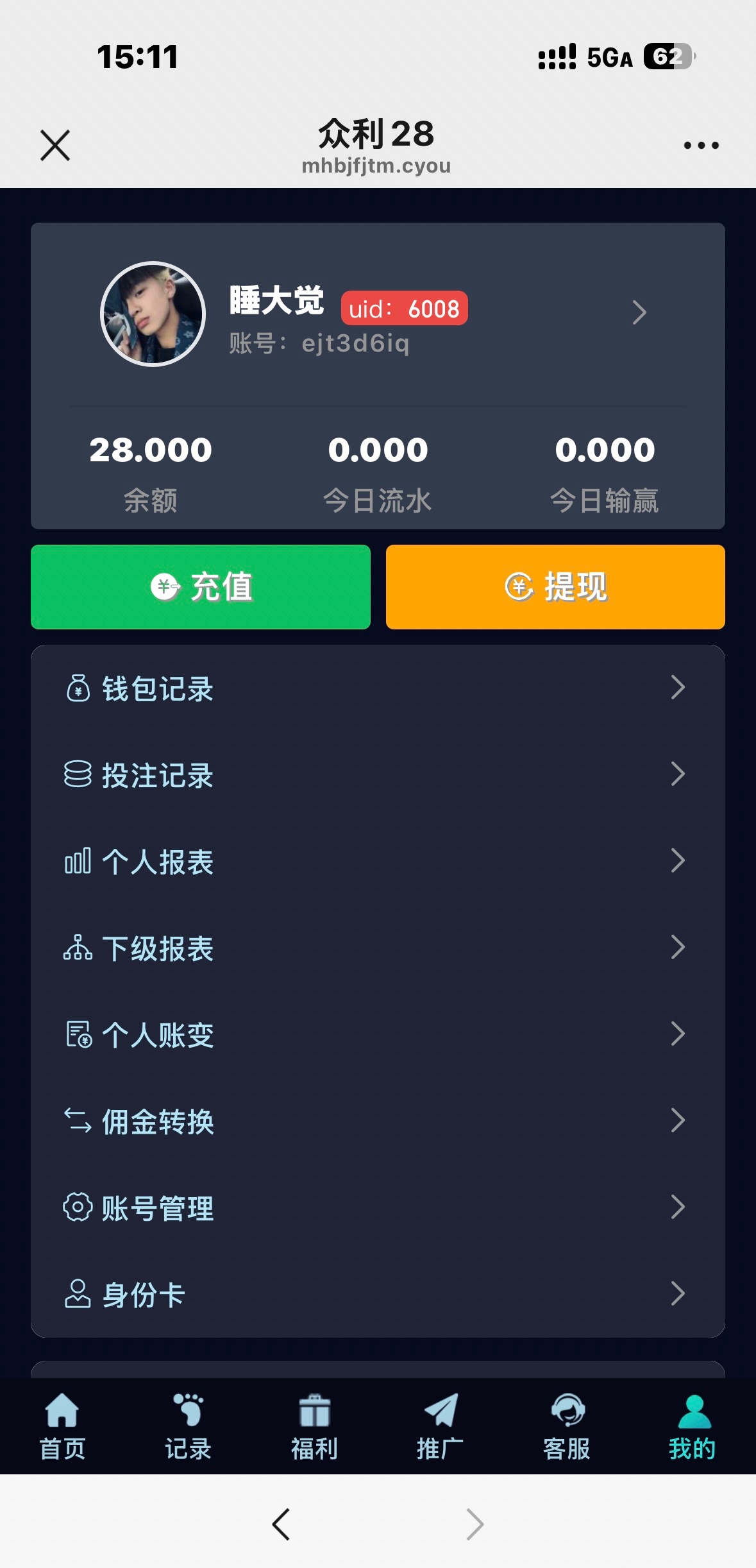
Task: Tap the orange 提现 withdraw button
Action: click(x=555, y=586)
